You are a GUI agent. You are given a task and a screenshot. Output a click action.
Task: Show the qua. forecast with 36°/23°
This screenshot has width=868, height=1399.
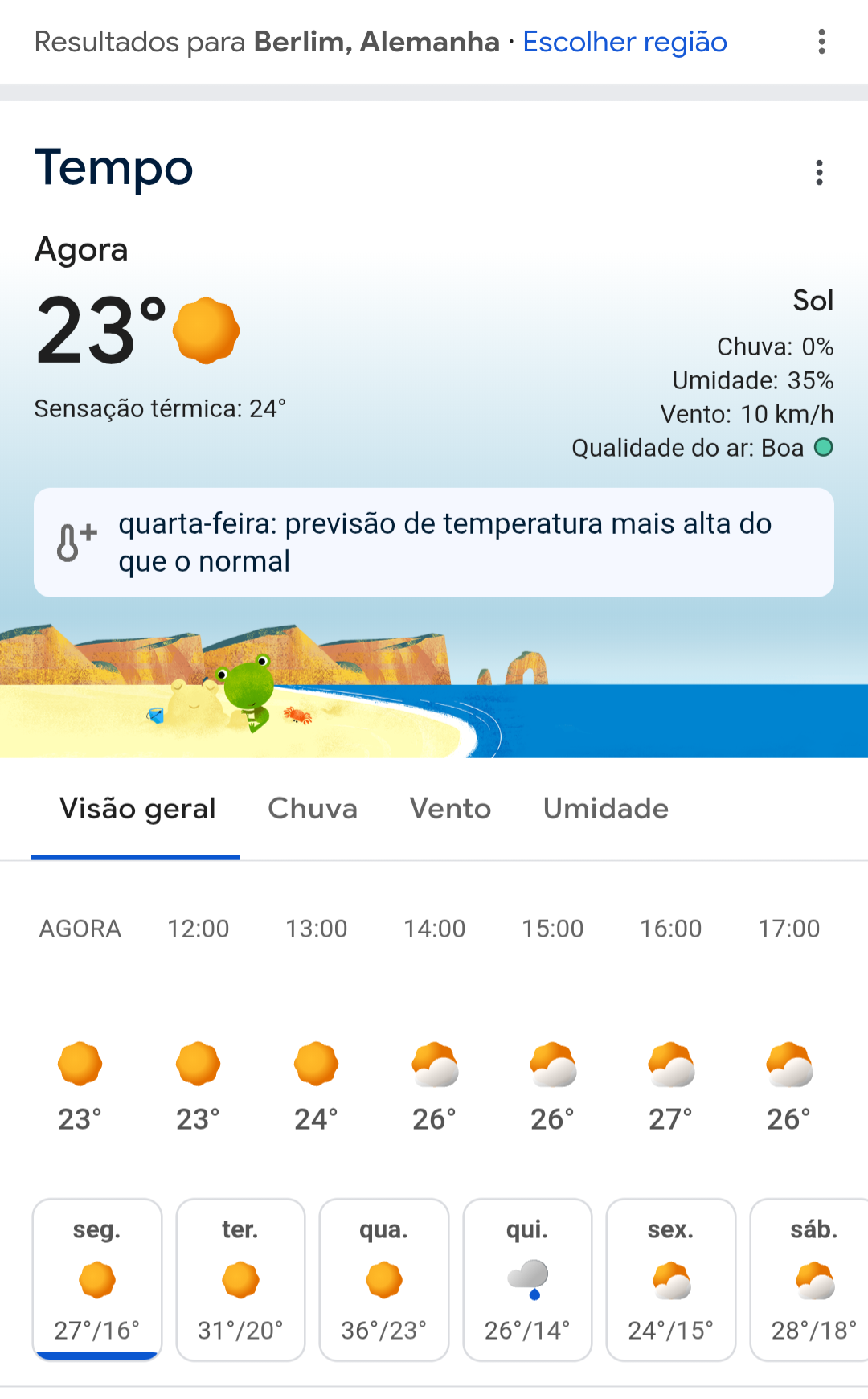(384, 1280)
